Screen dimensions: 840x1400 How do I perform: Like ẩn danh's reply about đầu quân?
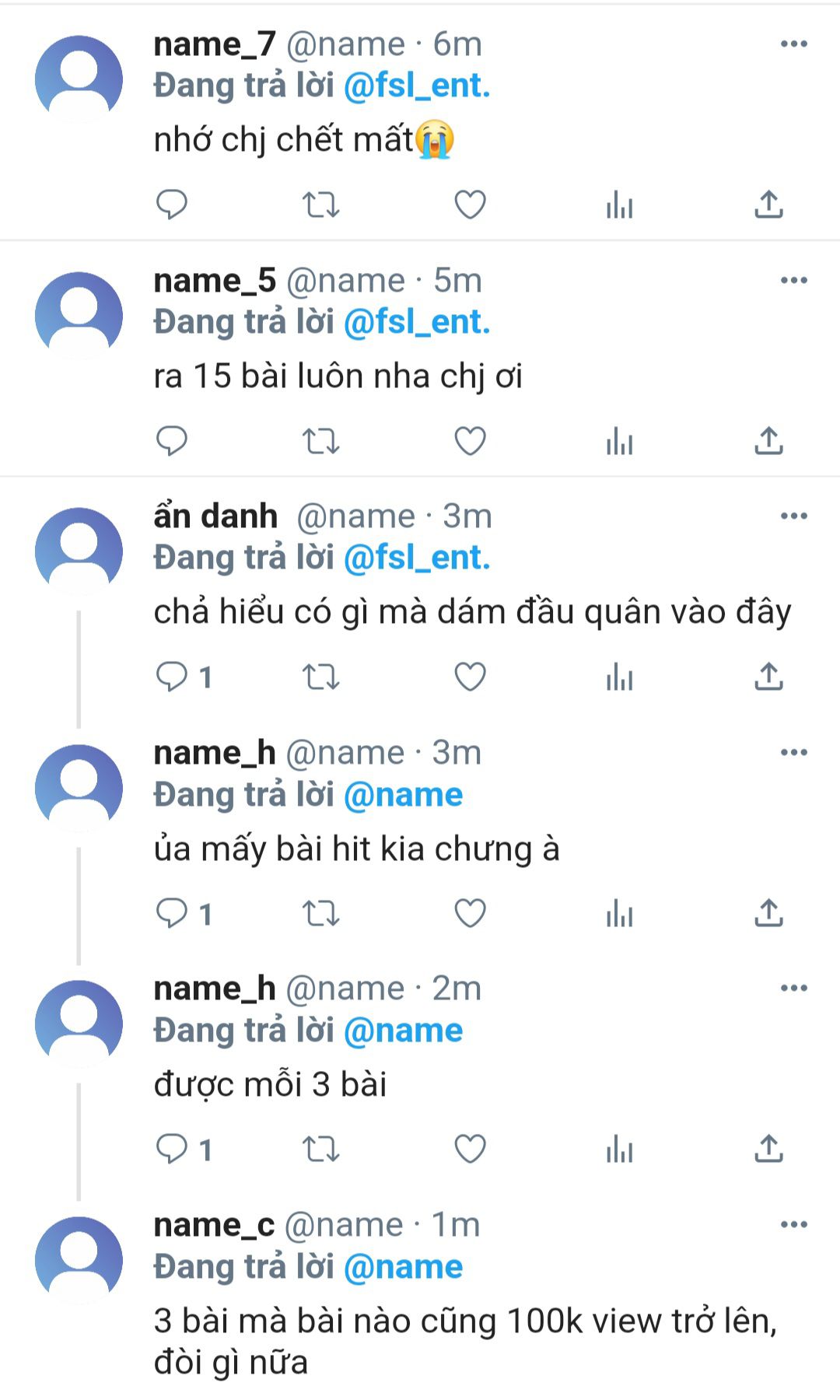point(470,677)
